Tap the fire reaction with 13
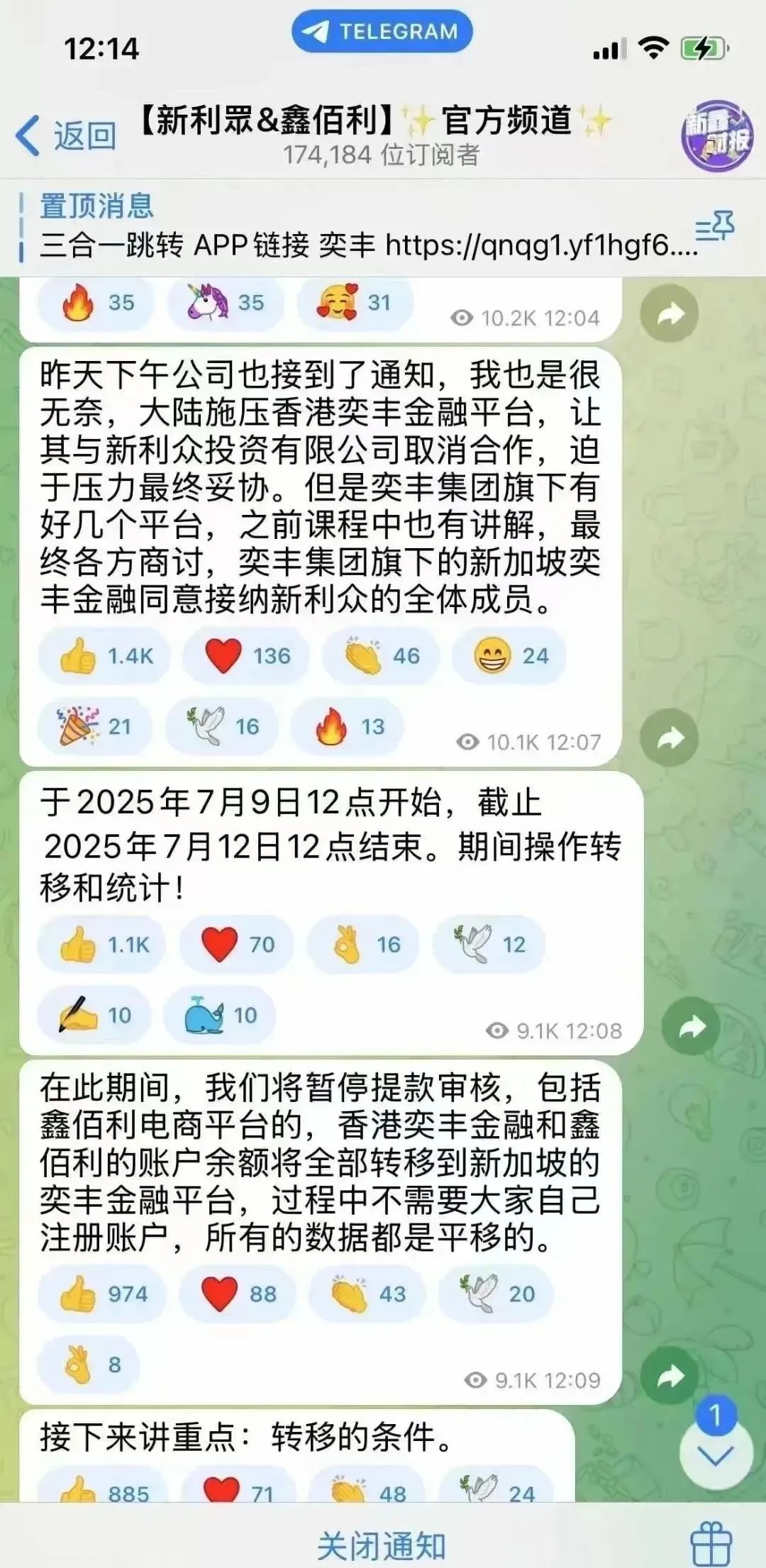This screenshot has height=1568, width=766. tap(348, 726)
